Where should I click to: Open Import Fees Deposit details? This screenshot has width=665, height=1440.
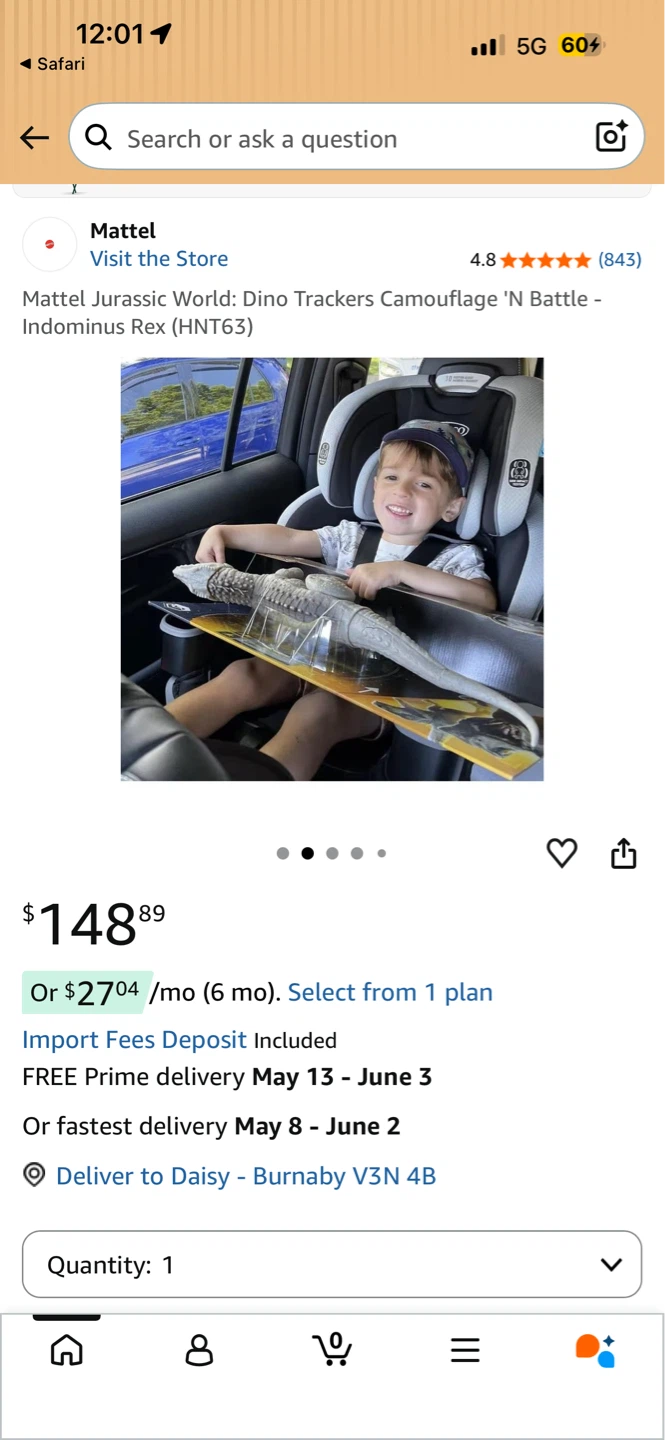pos(134,1040)
